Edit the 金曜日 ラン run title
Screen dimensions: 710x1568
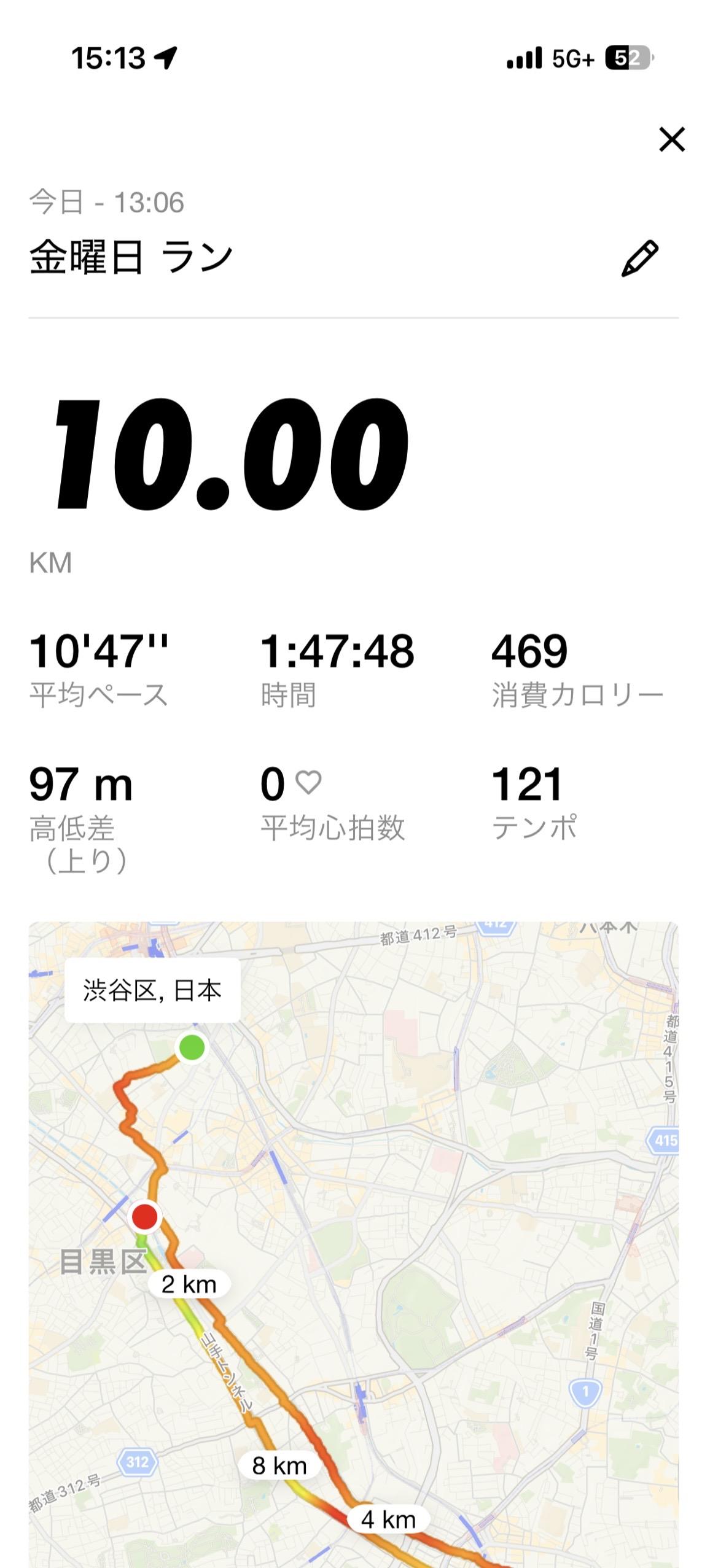coord(639,258)
